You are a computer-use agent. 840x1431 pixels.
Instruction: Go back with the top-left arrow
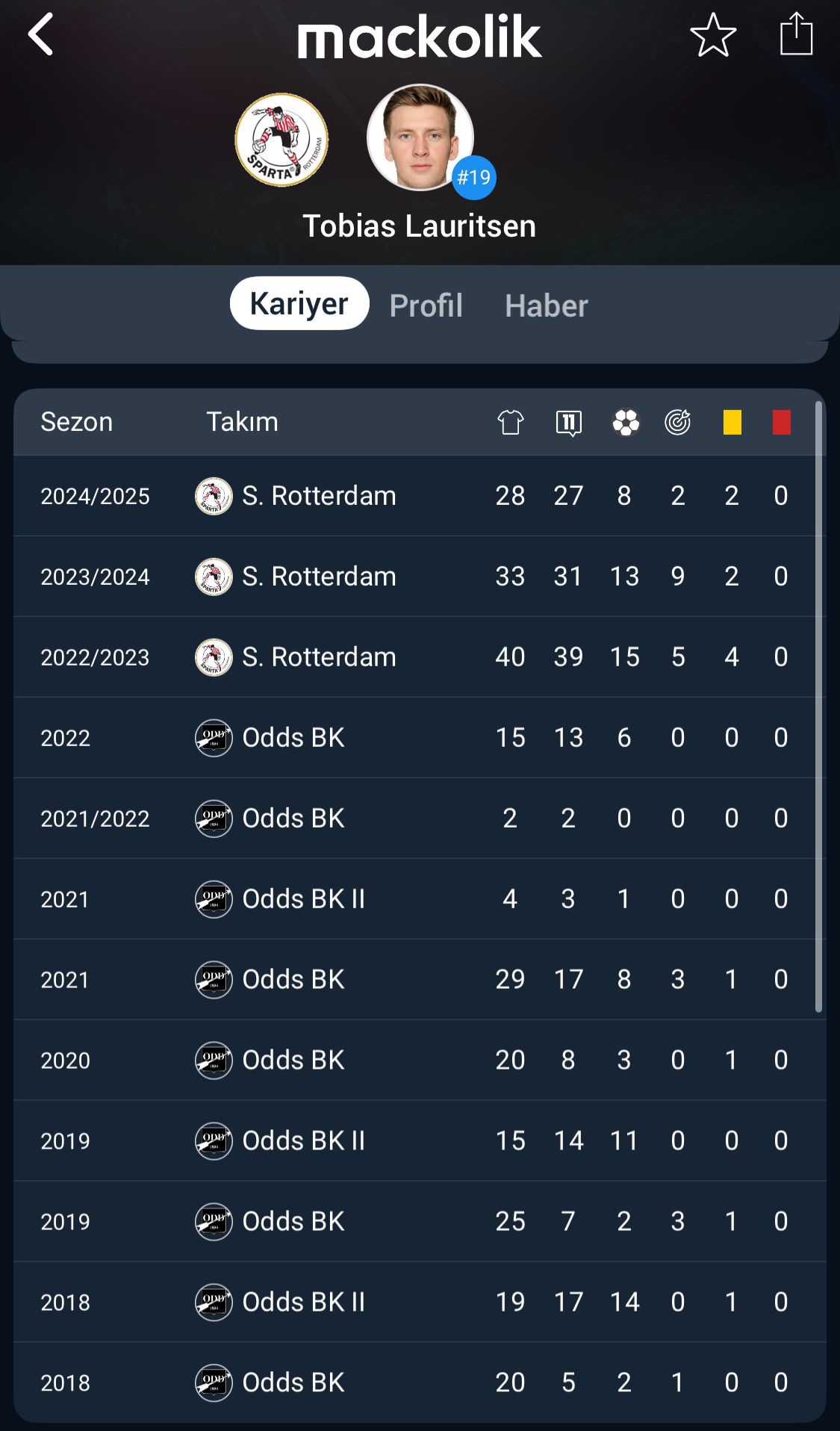click(x=41, y=34)
